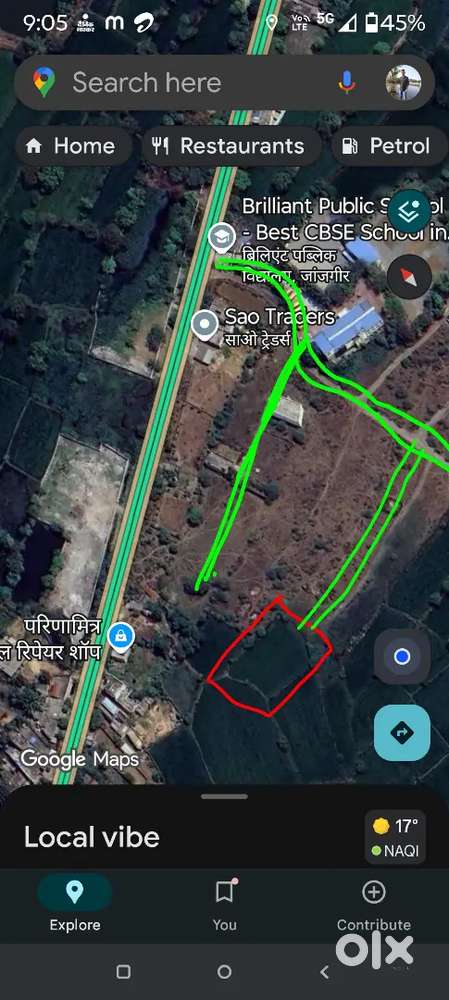The height and width of the screenshot is (1000, 449).
Task: Open recent apps from navigation bar
Action: (124, 972)
